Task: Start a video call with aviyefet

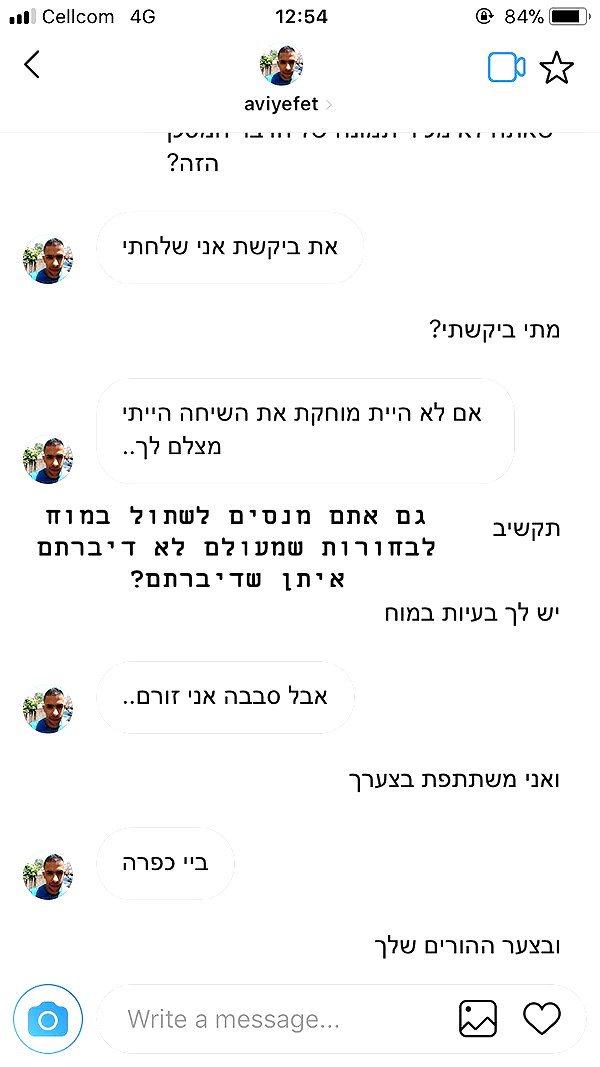Action: tap(506, 67)
